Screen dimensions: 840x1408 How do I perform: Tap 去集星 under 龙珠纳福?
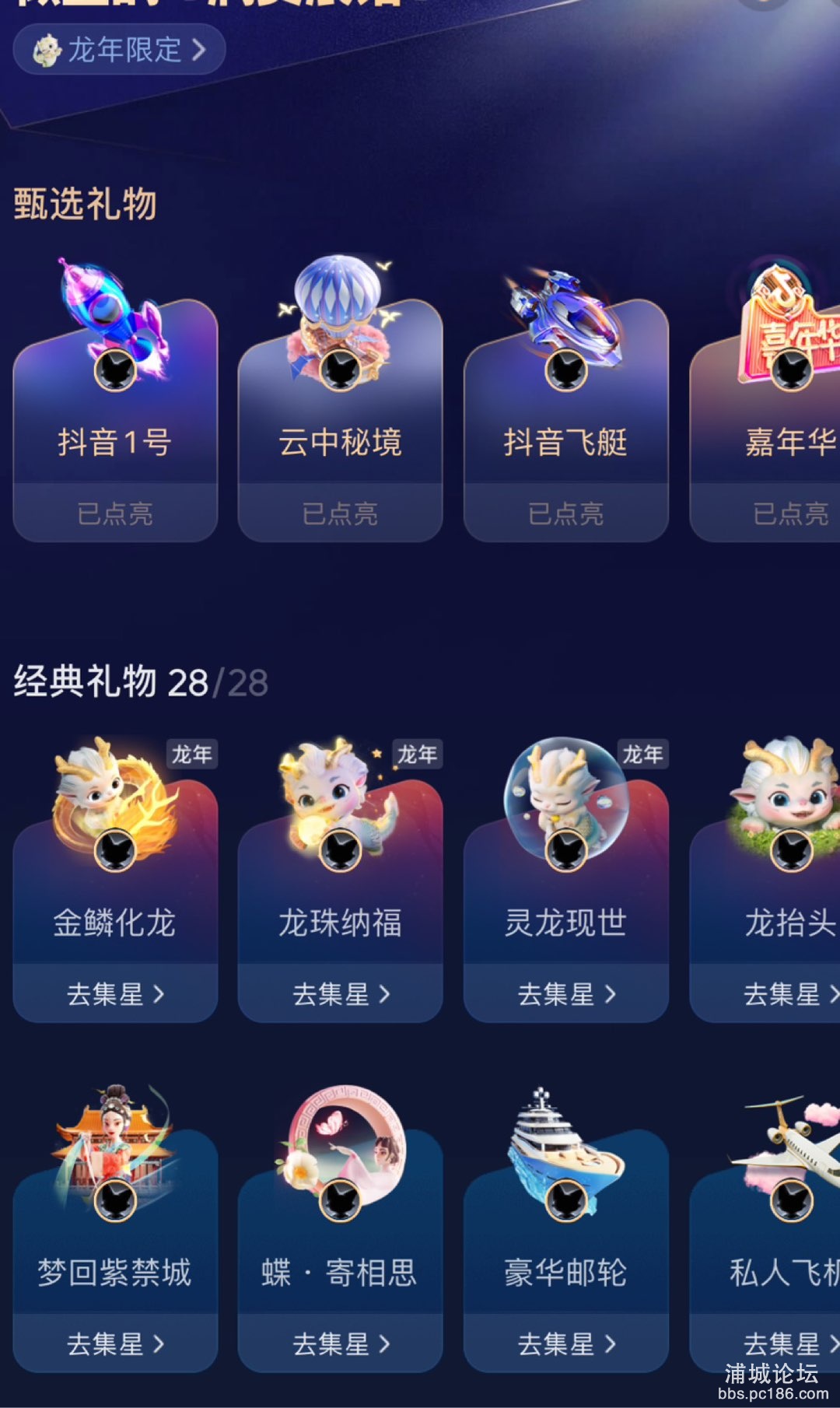tap(341, 993)
